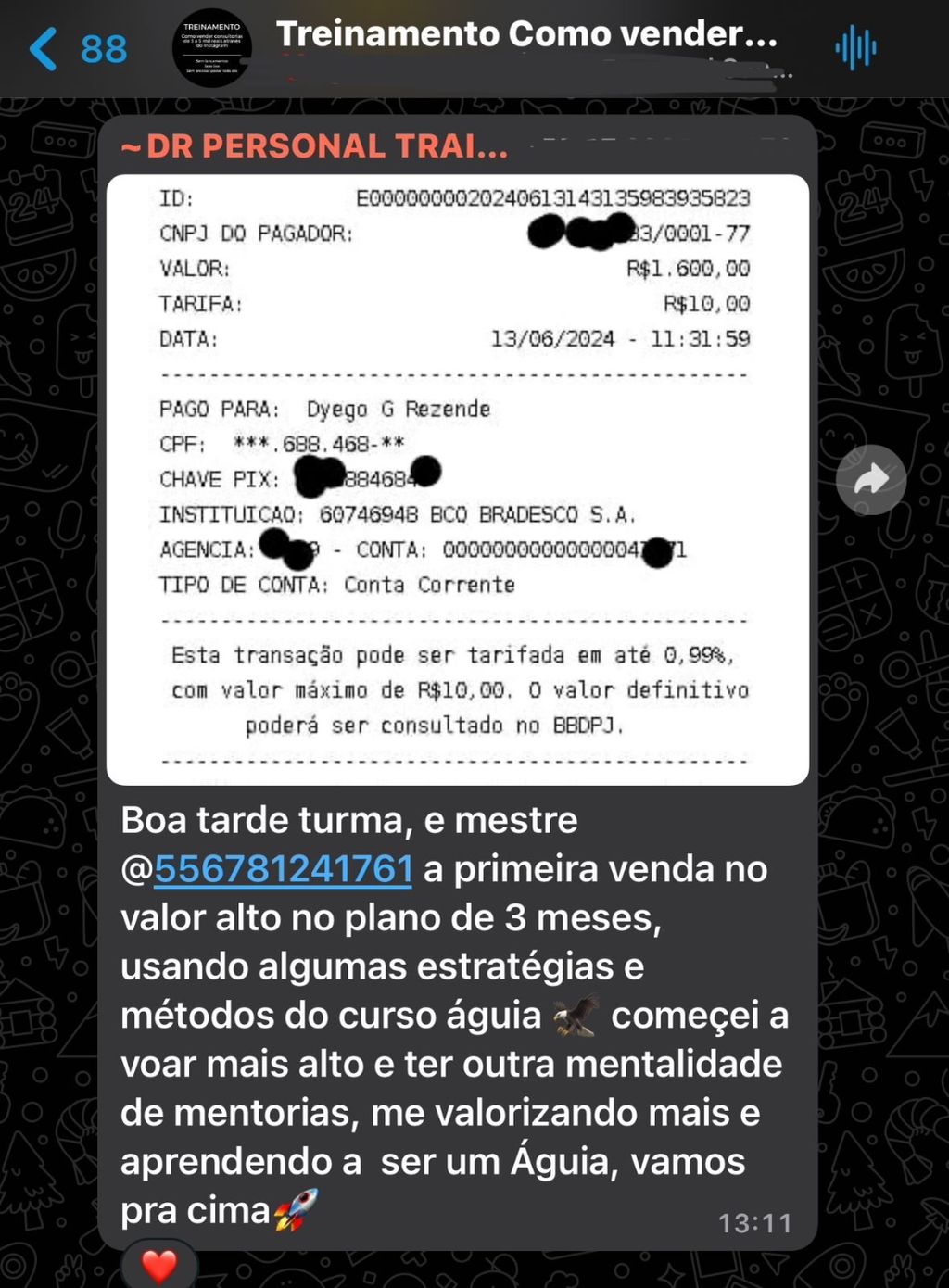
Task: Open DR PERSONAL TRAI sender profile
Action: click(x=315, y=146)
